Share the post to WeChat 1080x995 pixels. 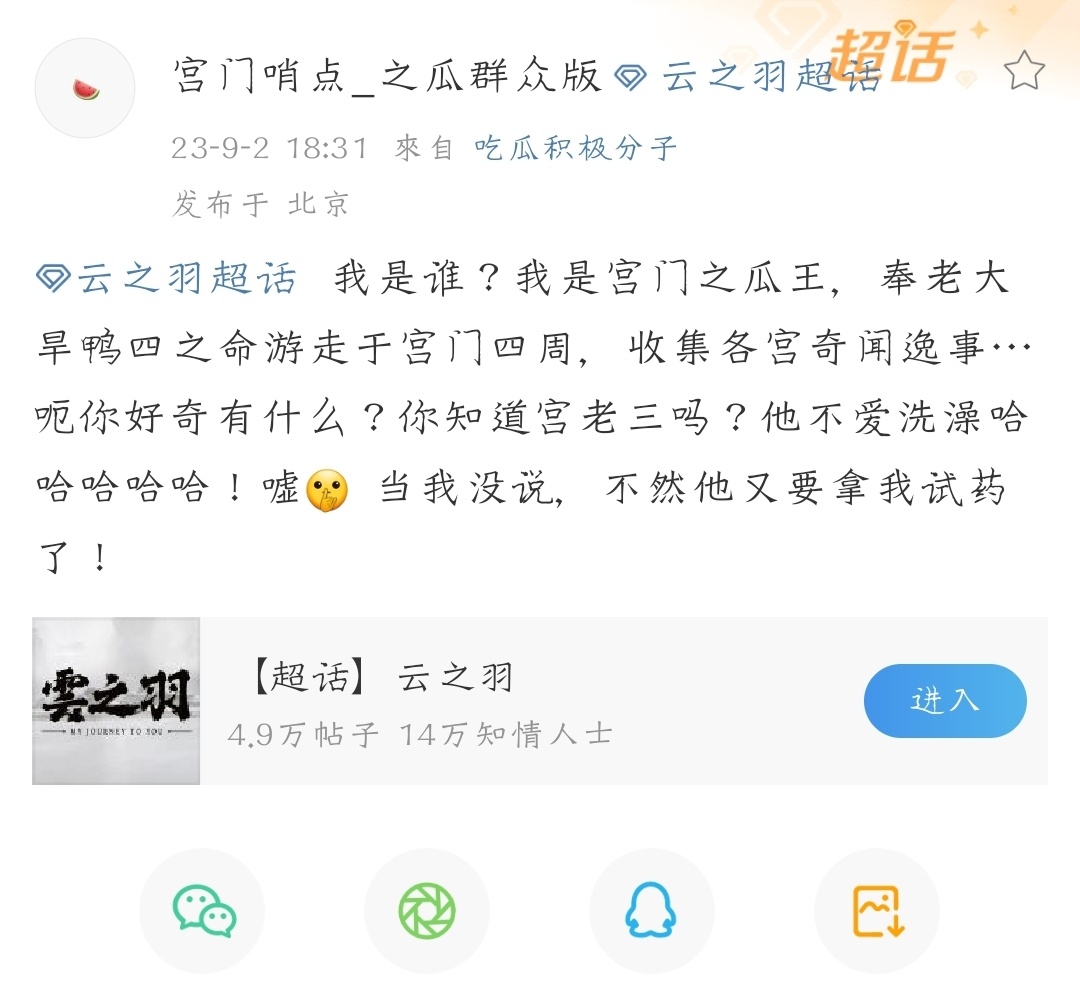[x=203, y=910]
